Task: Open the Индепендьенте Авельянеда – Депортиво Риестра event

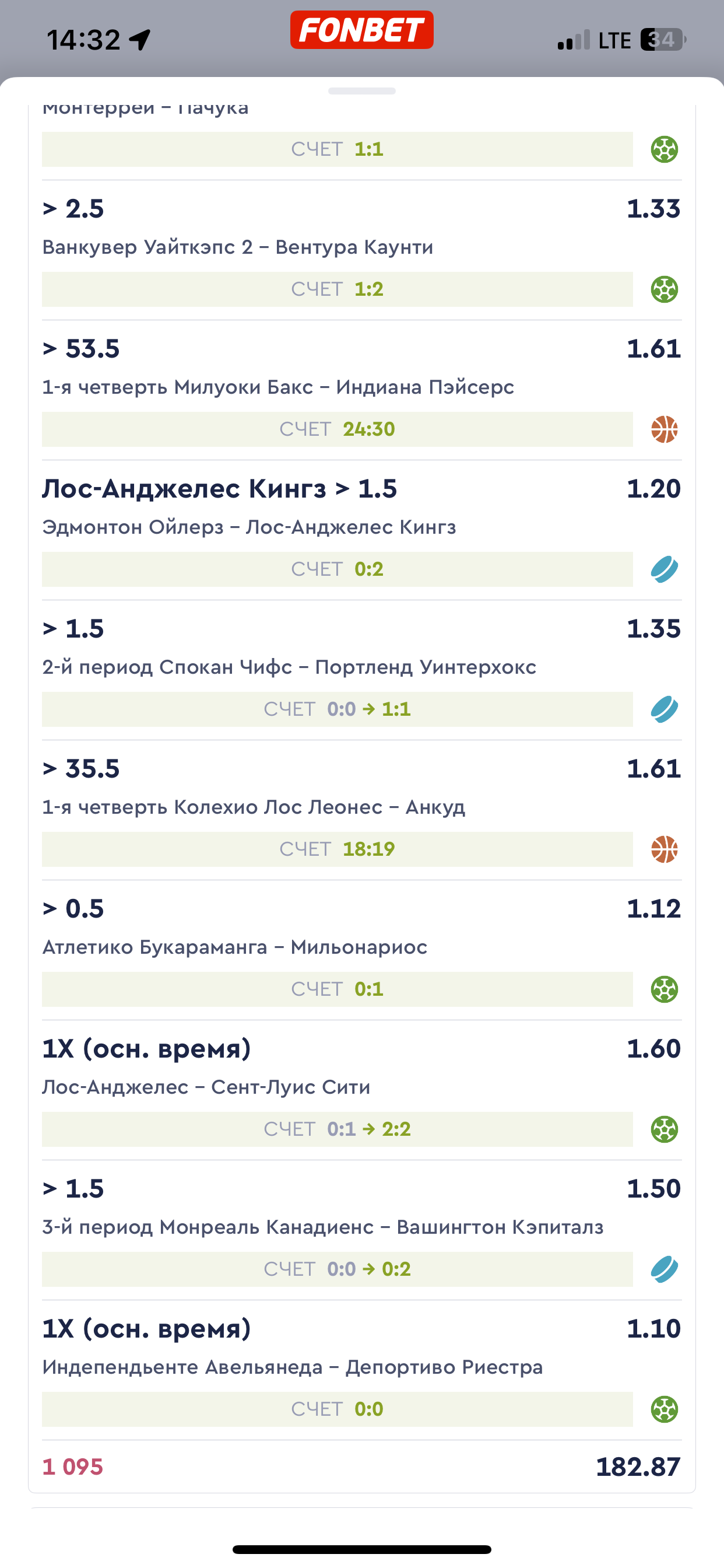Action: [362, 1370]
